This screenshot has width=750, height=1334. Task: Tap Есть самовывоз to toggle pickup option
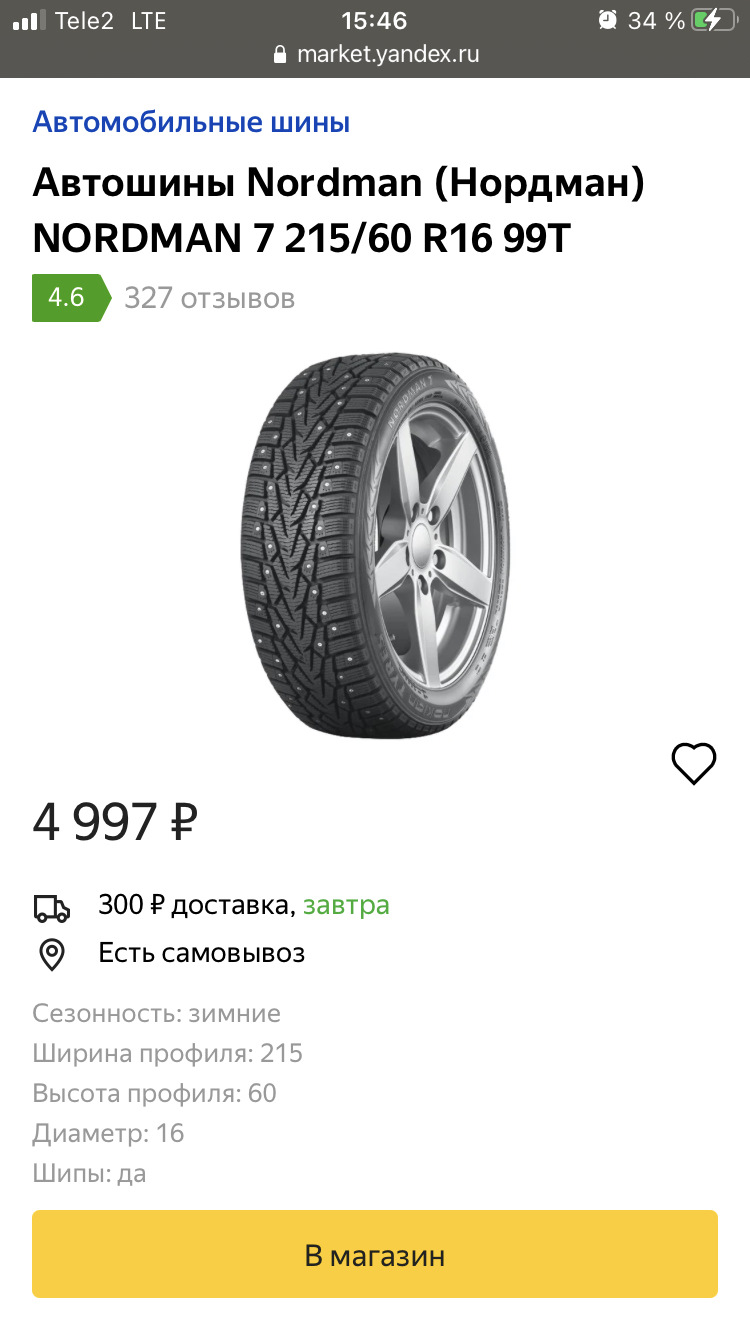coord(200,953)
